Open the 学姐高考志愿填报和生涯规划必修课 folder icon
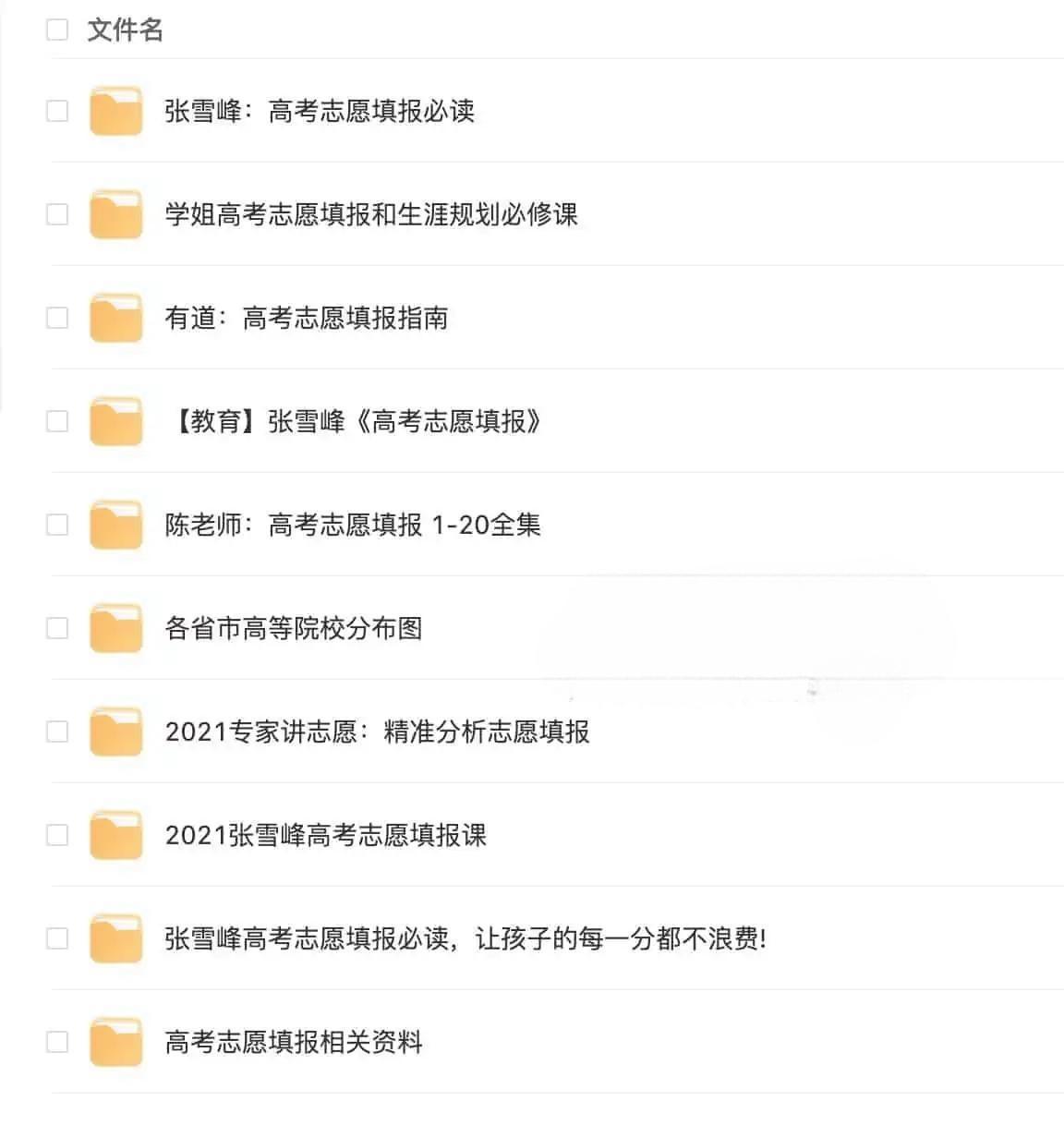The image size is (1064, 1125). tap(115, 214)
